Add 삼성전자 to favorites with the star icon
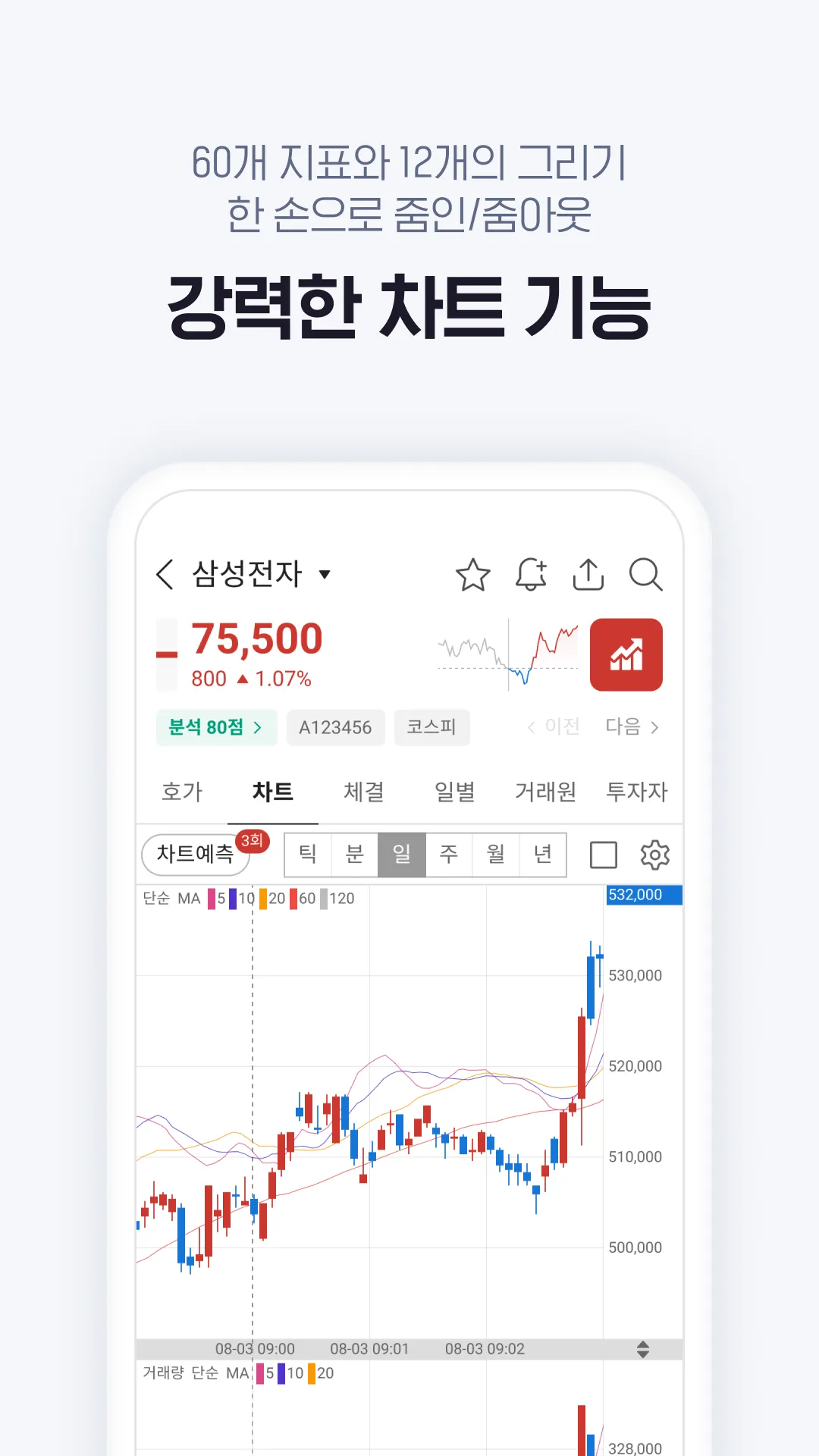Image resolution: width=819 pixels, height=1456 pixels. click(472, 575)
